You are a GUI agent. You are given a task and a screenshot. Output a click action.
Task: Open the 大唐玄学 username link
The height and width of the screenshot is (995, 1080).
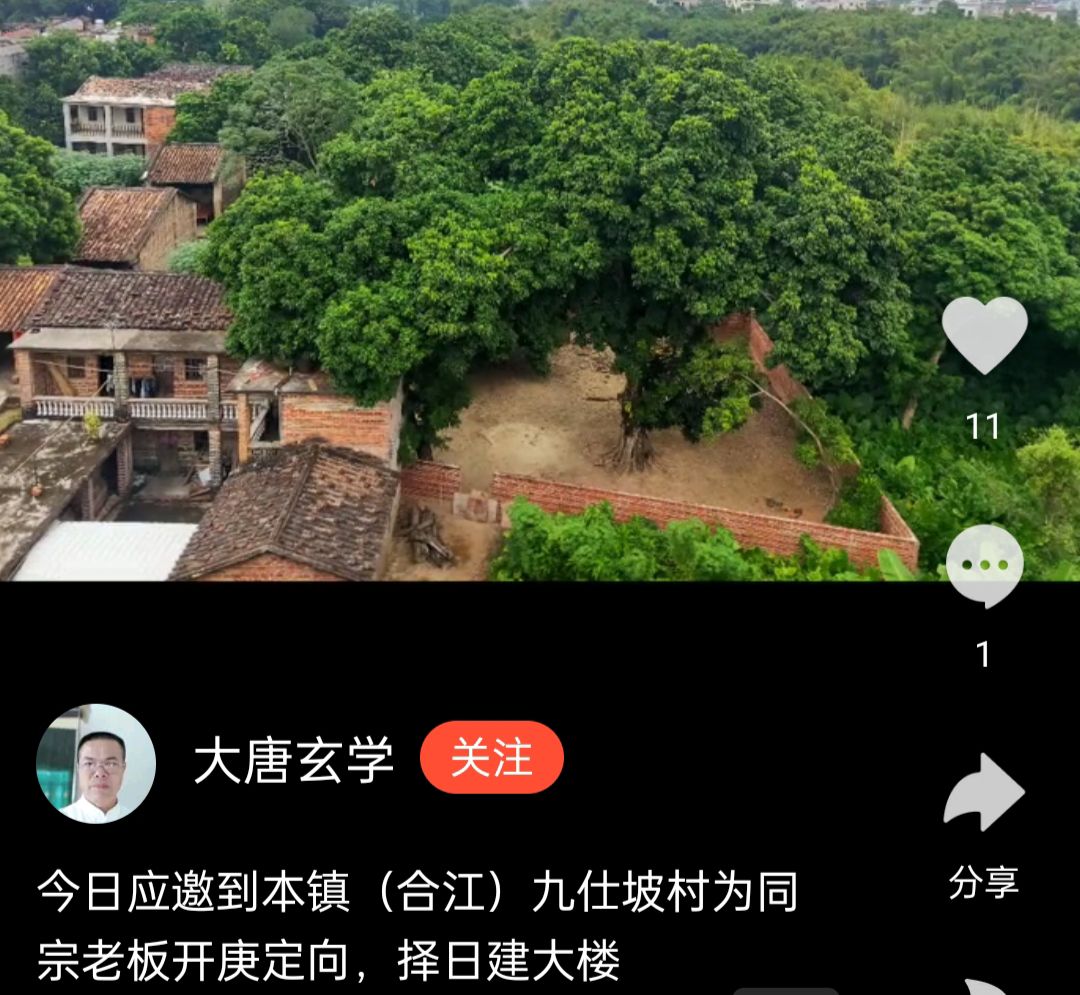tap(293, 760)
